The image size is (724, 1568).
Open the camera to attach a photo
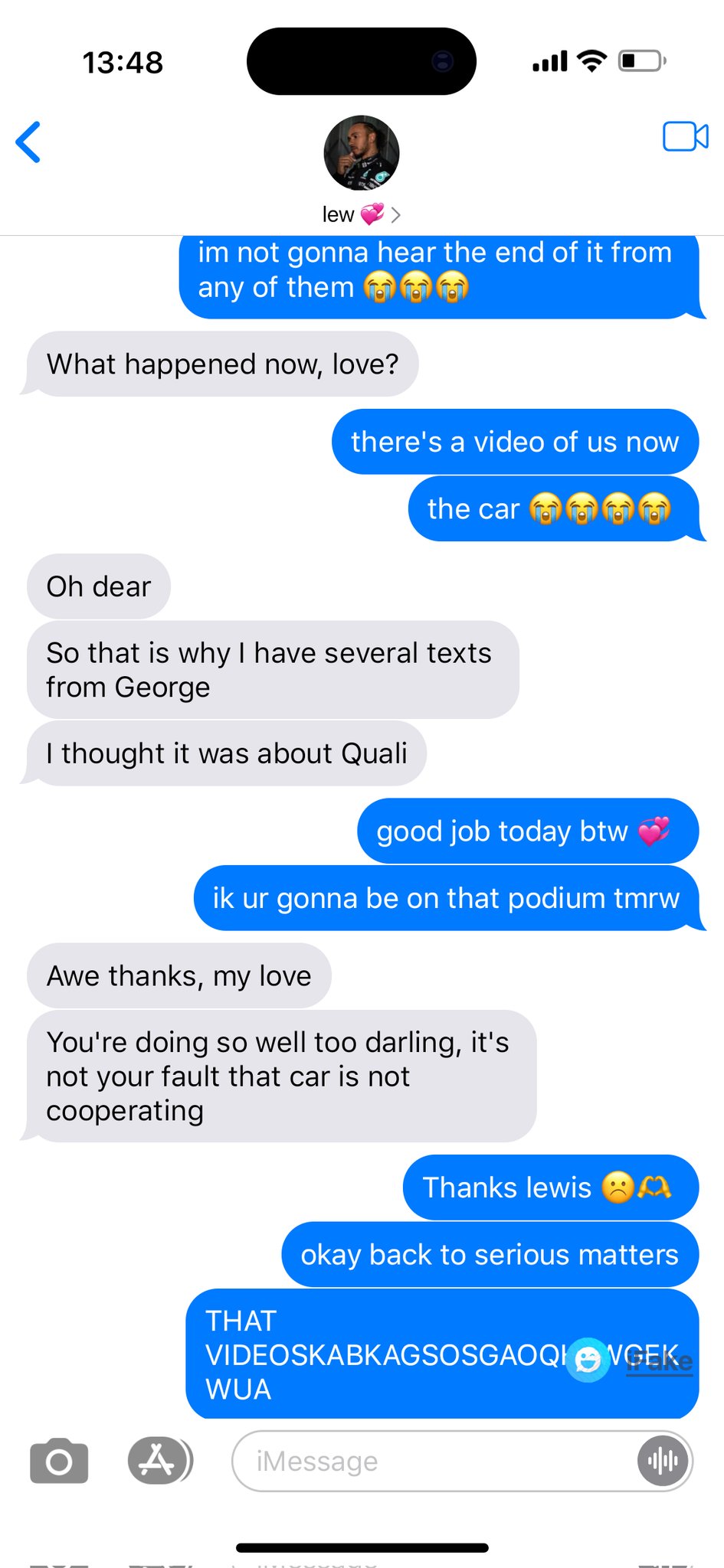(x=59, y=1461)
